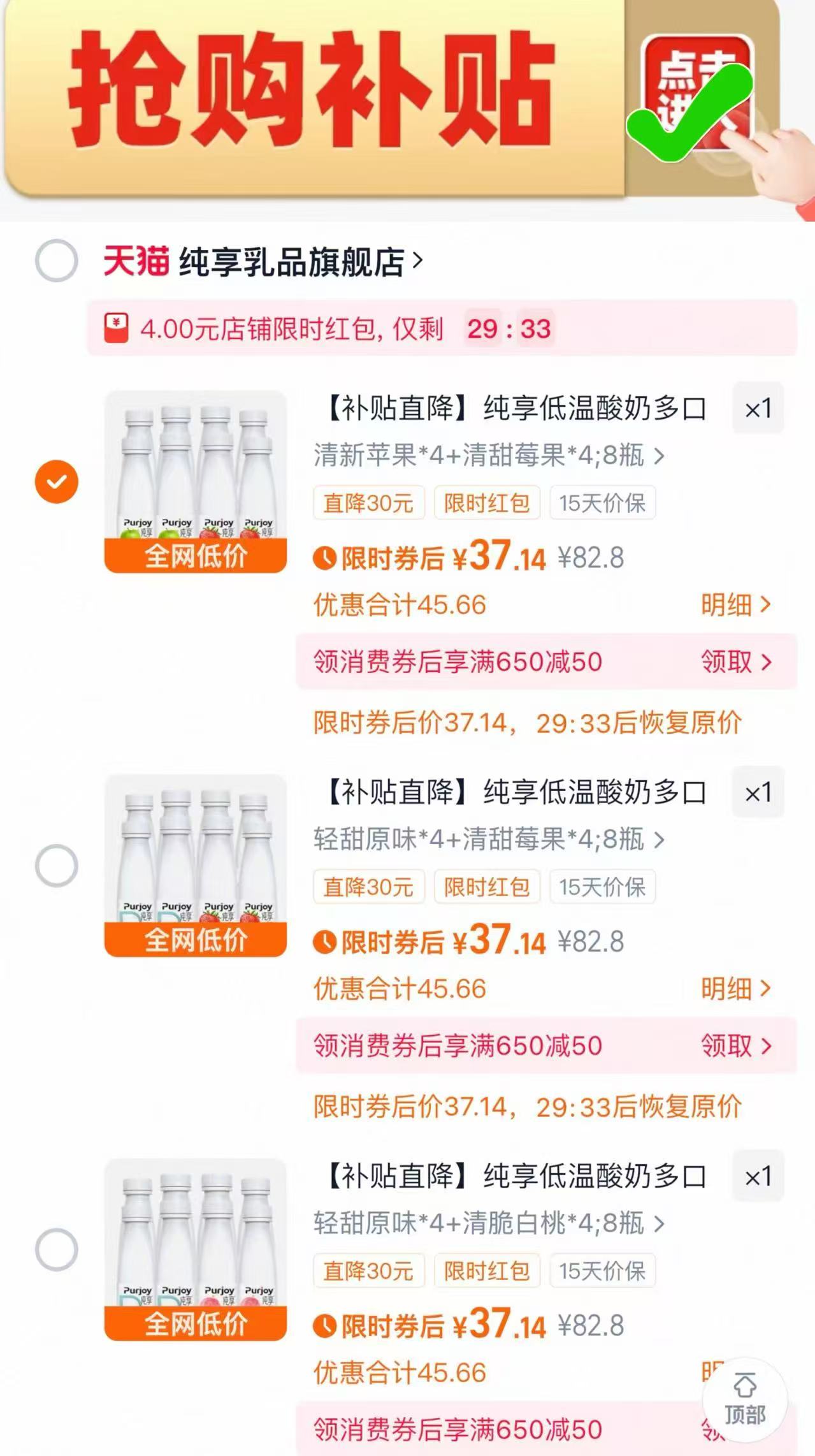Image resolution: width=815 pixels, height=1456 pixels.
Task: Deselect the checked first yogurt item
Action: [x=57, y=480]
